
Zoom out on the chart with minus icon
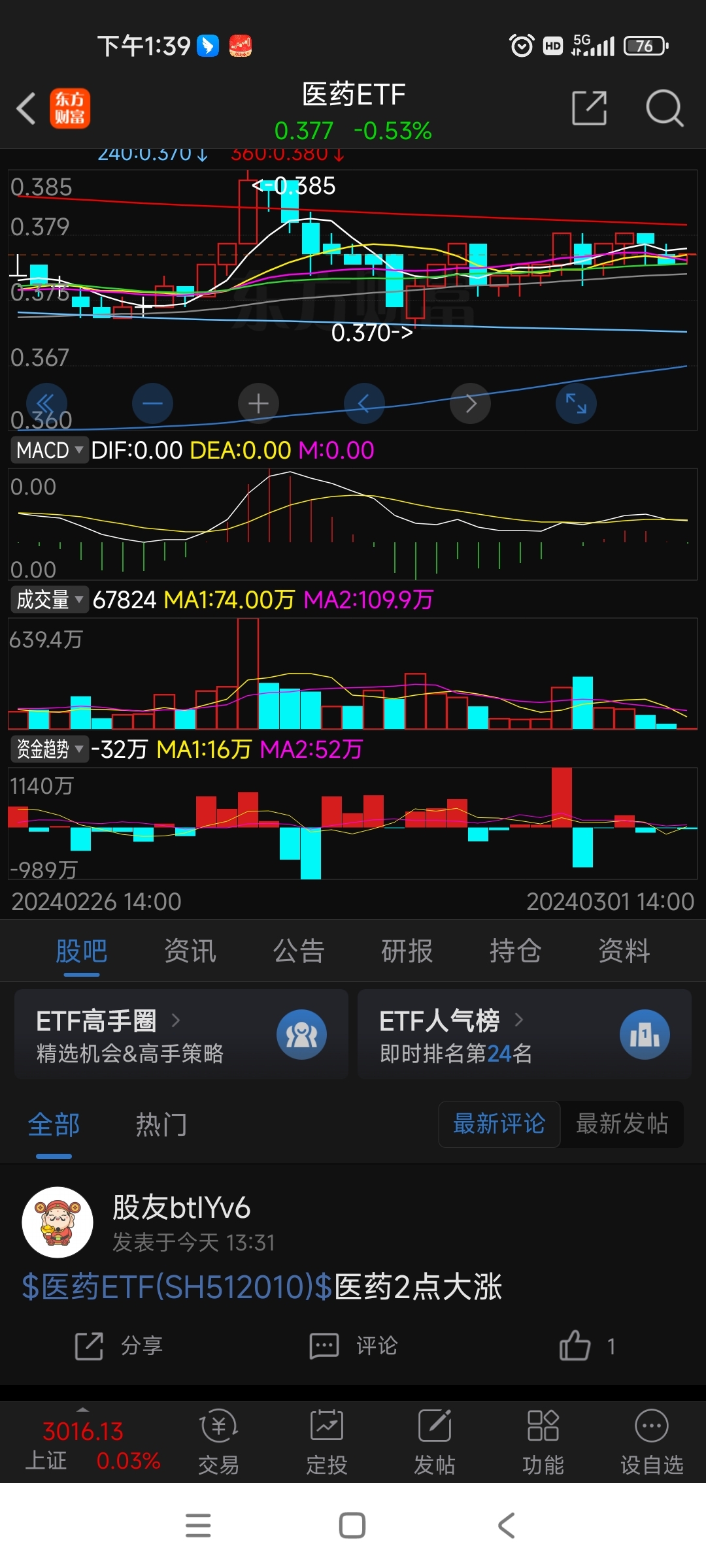152,403
